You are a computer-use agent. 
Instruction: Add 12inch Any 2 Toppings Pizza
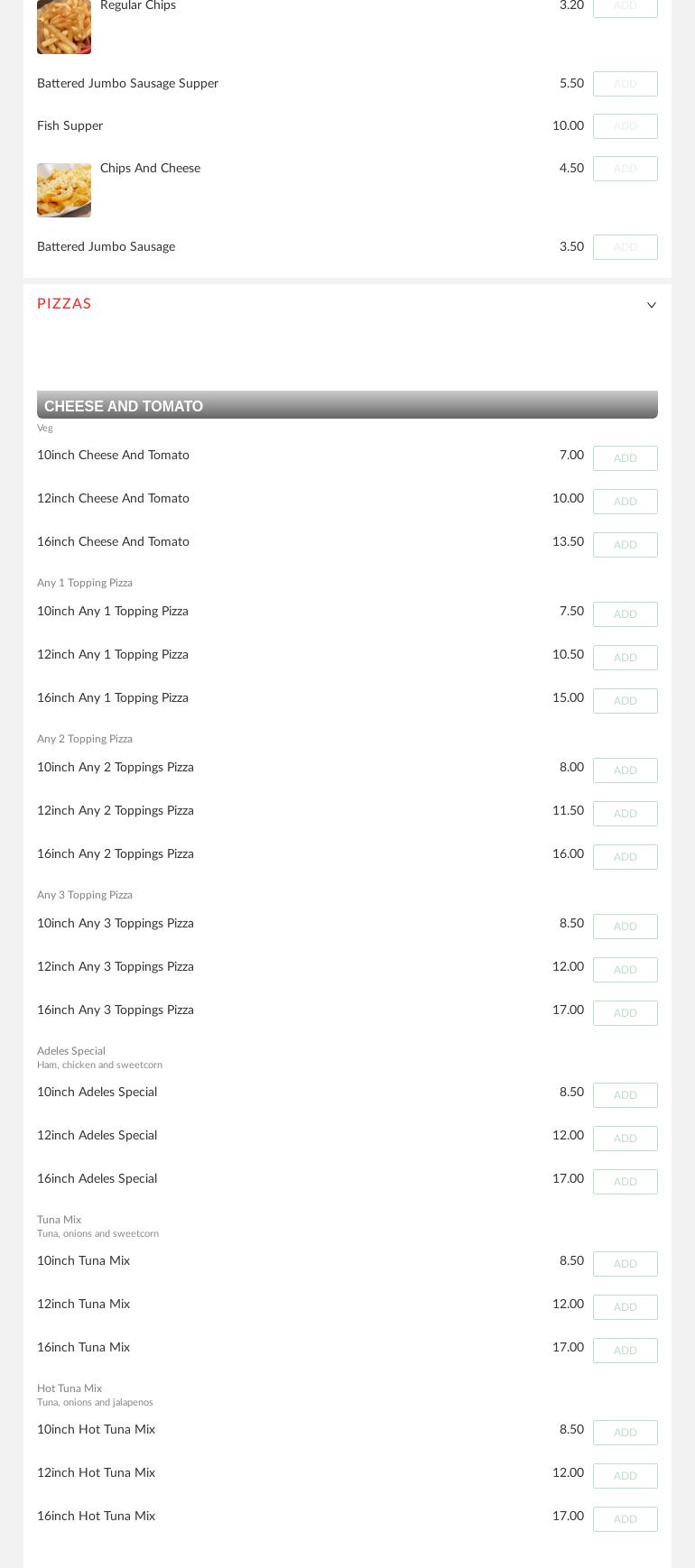(x=625, y=814)
